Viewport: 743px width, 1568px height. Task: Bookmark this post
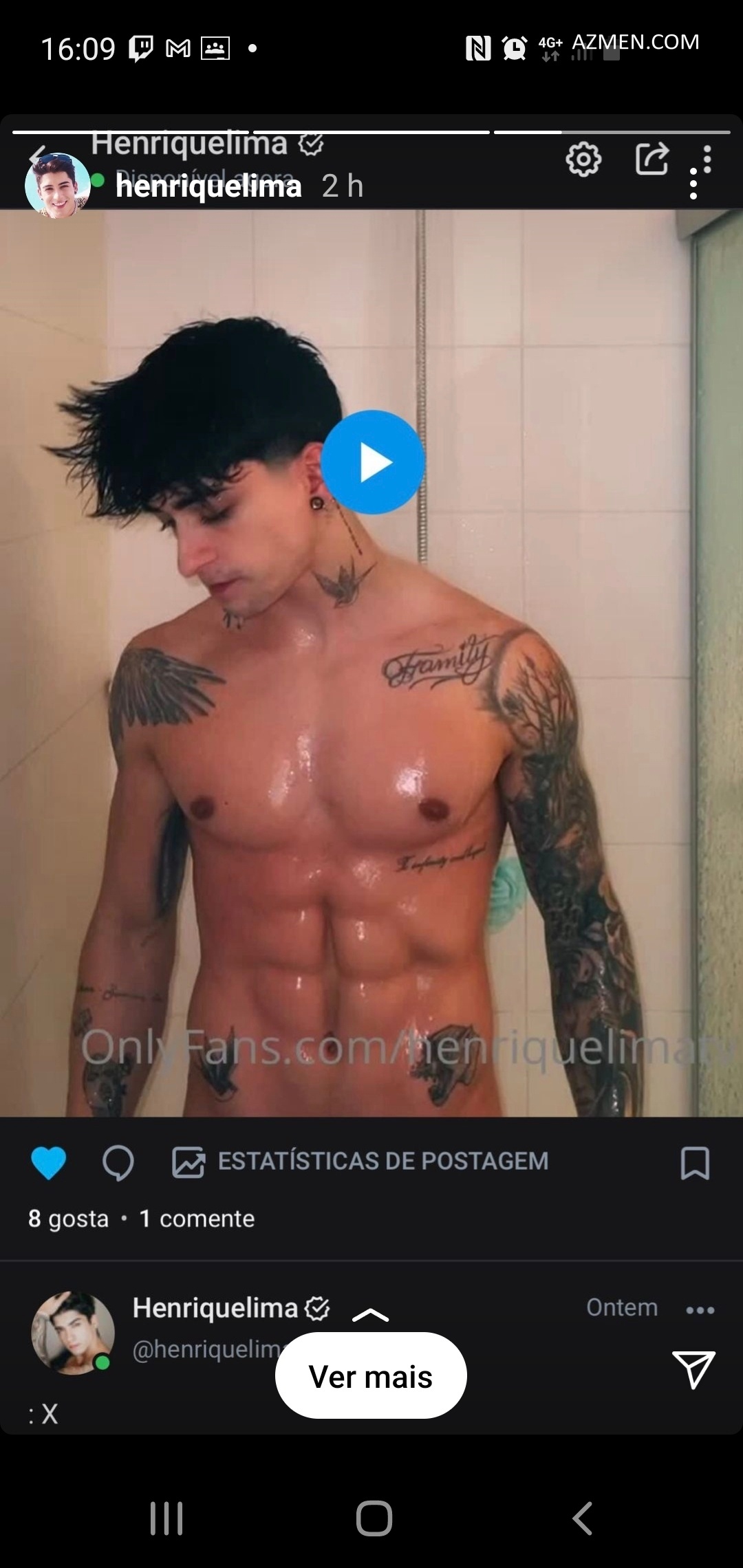pos(694,1163)
